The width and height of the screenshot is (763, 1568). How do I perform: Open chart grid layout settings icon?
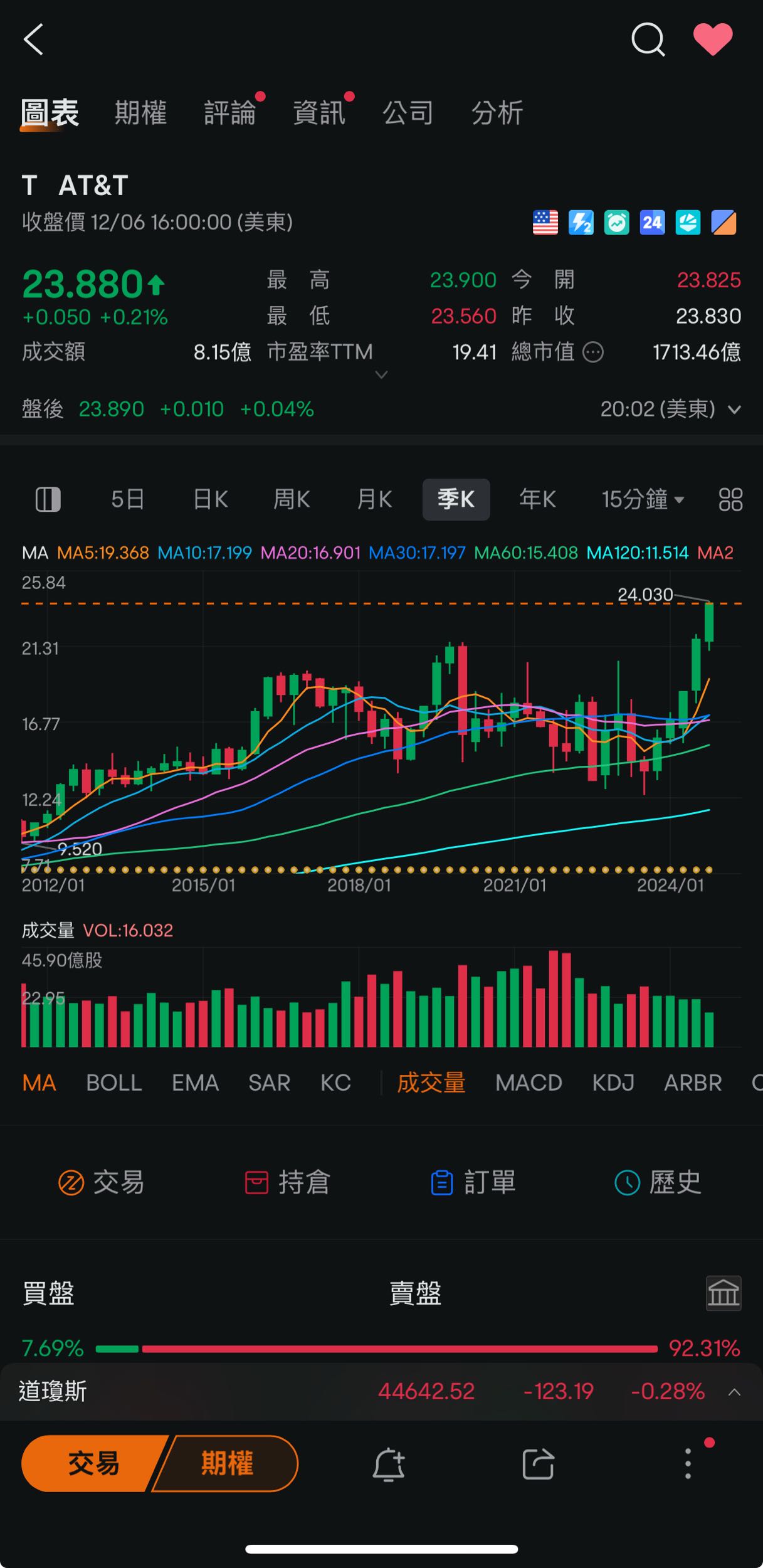click(x=730, y=499)
